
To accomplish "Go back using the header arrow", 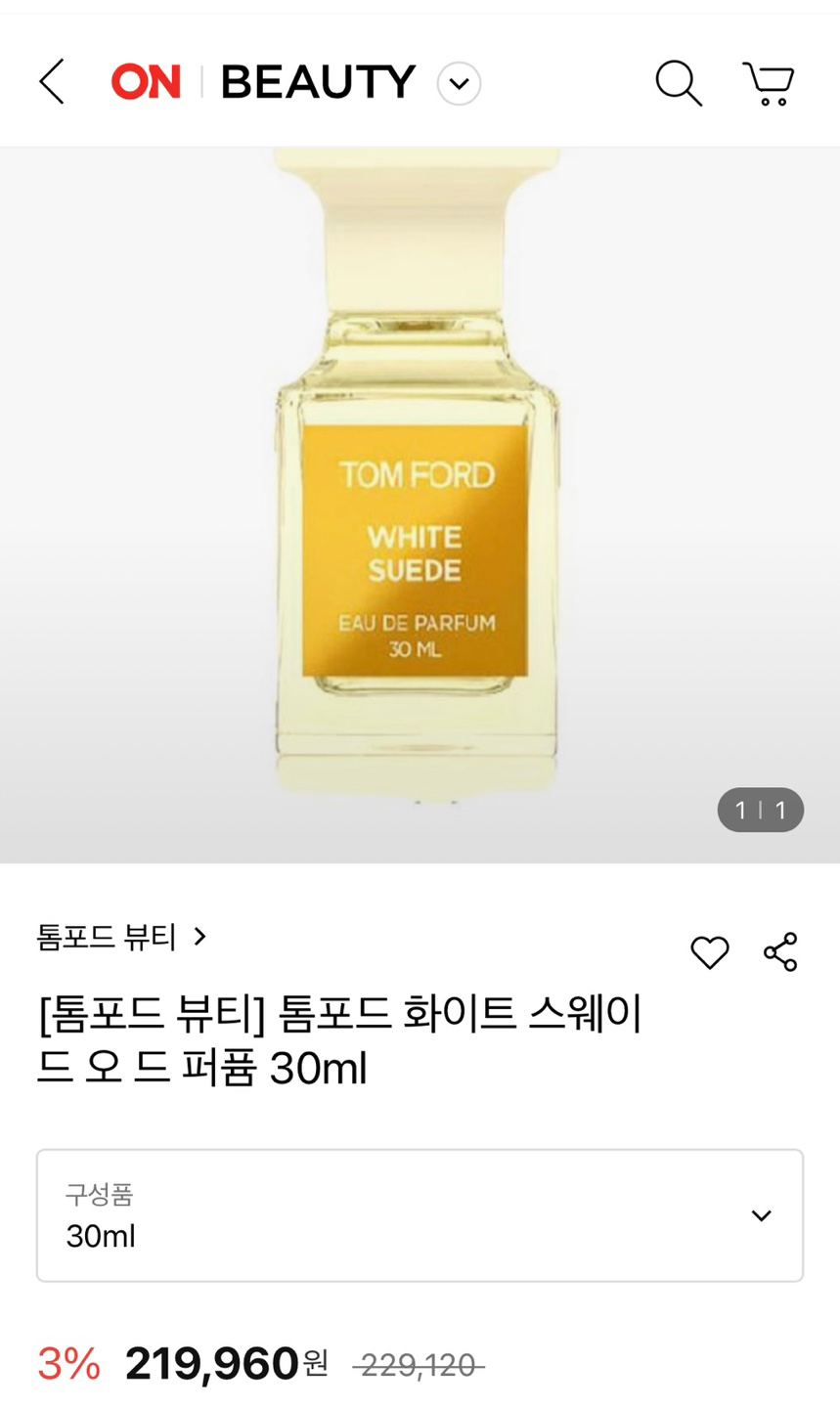I will [x=52, y=82].
